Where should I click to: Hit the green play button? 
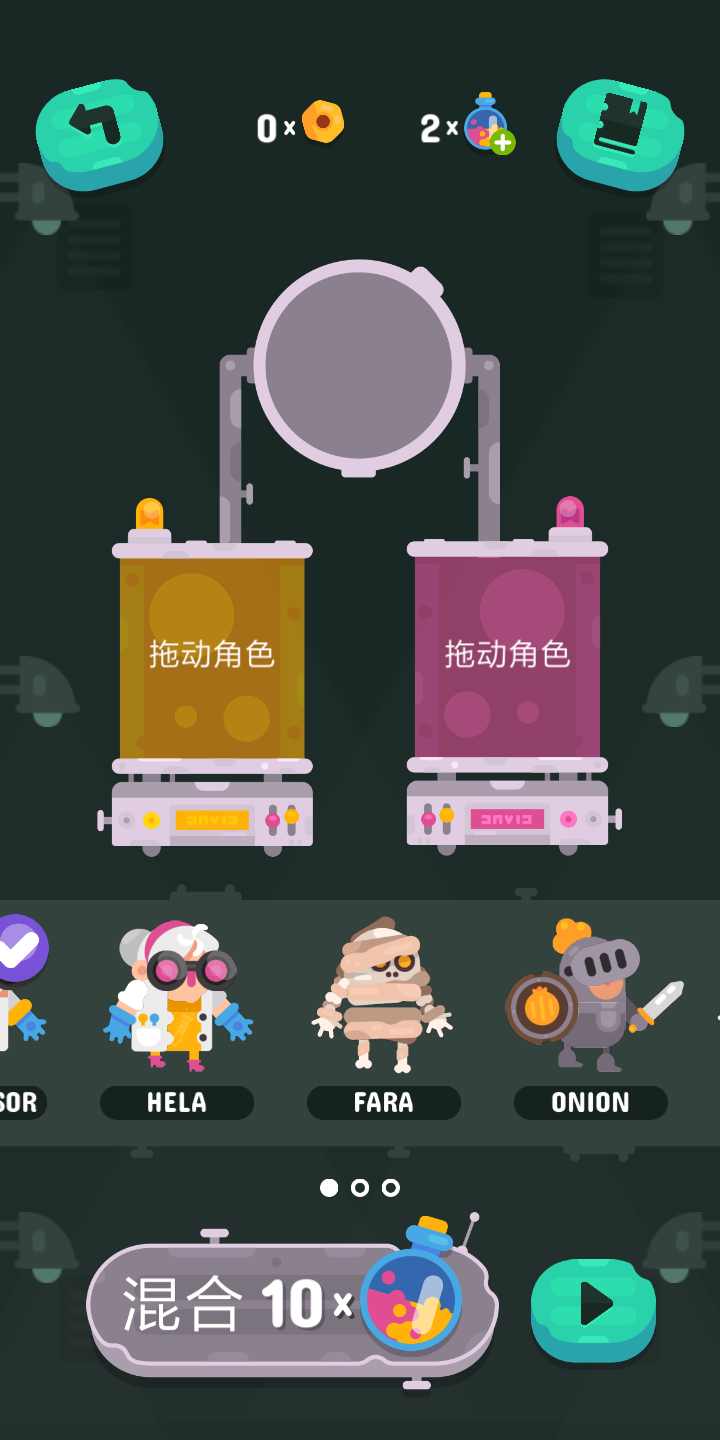[x=594, y=1307]
